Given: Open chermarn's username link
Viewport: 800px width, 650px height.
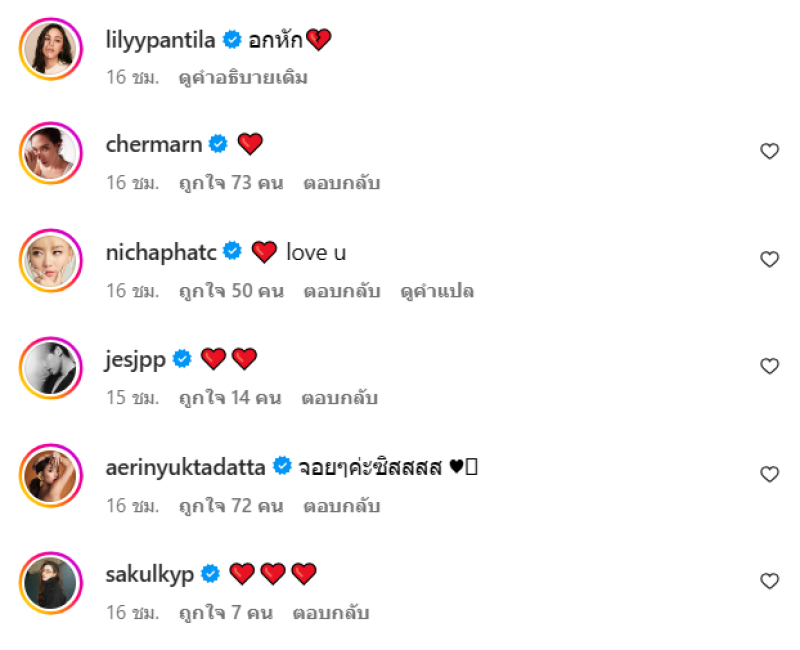Looking at the screenshot, I should (153, 145).
